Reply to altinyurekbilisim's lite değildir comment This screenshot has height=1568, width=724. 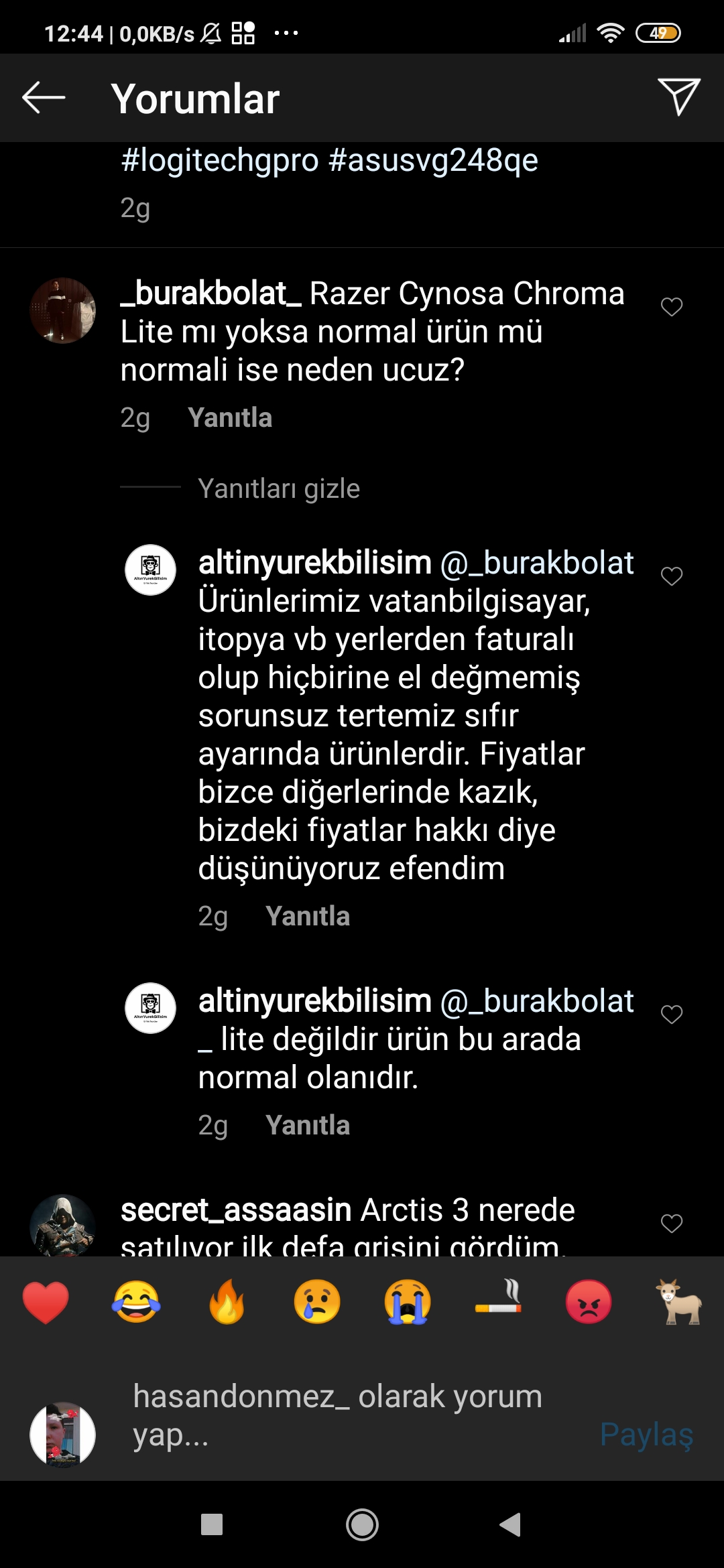307,1125
